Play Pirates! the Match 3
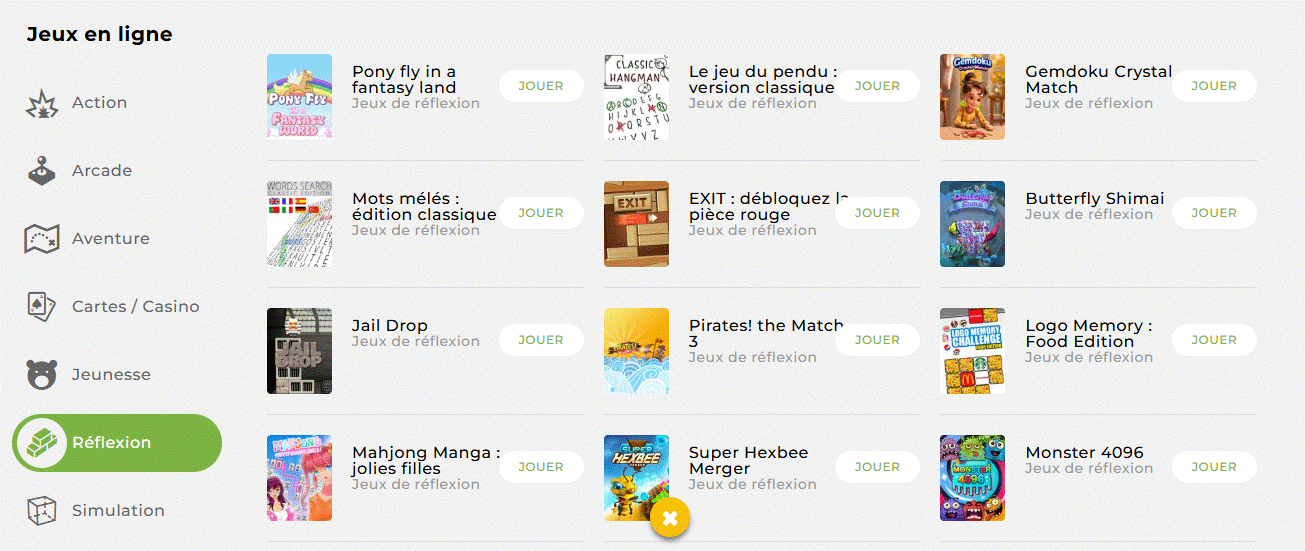This screenshot has width=1305, height=551. point(877,340)
